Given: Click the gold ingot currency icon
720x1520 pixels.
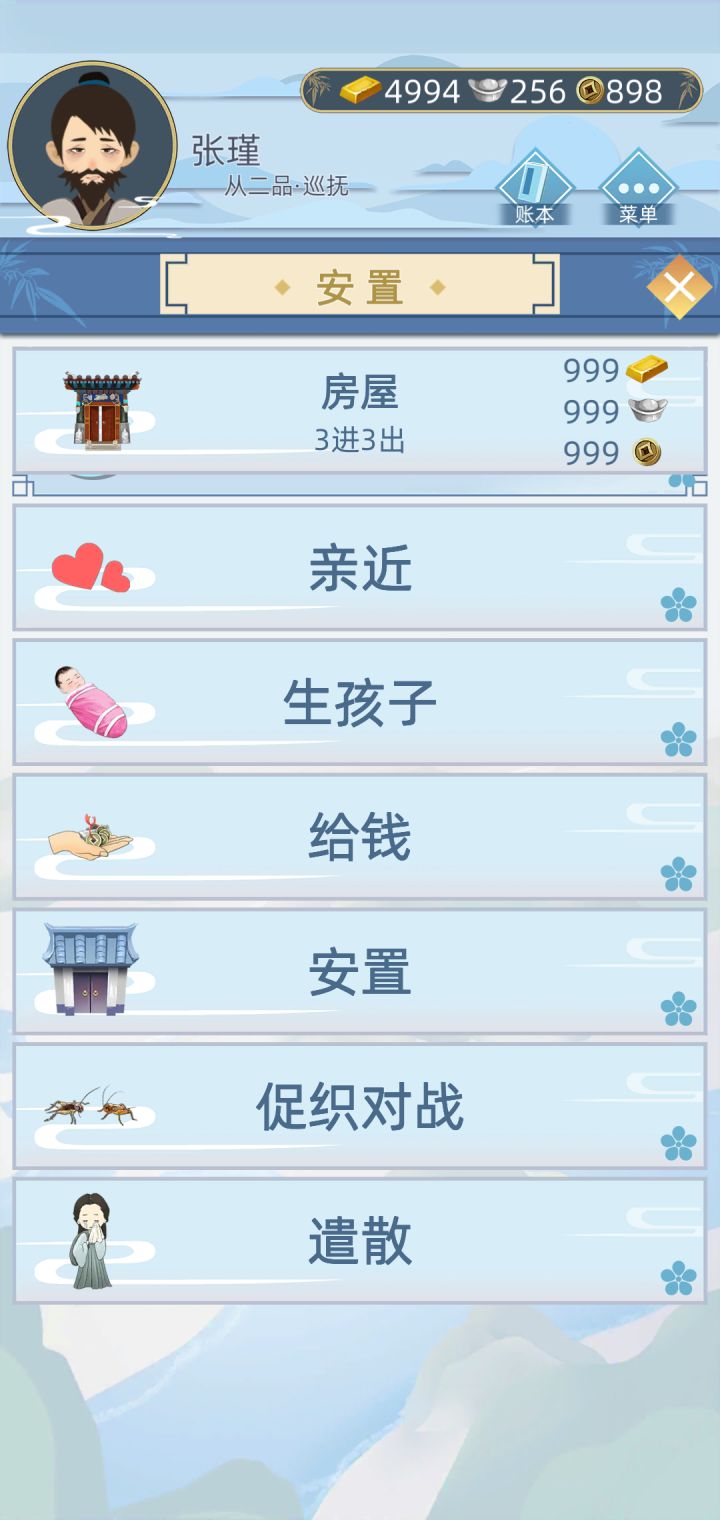Looking at the screenshot, I should 357,90.
